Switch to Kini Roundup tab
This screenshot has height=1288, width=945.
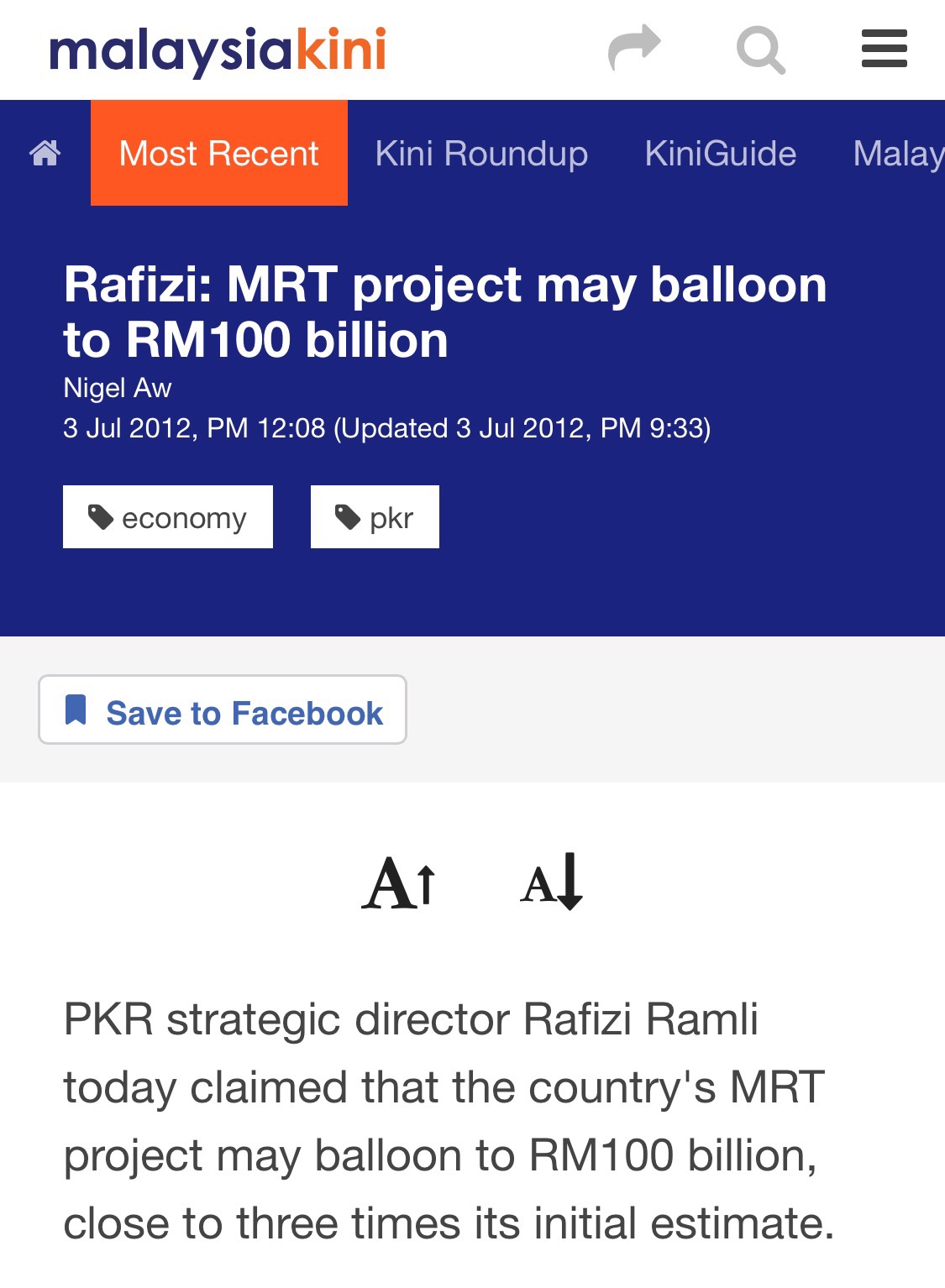pyautogui.click(x=481, y=153)
